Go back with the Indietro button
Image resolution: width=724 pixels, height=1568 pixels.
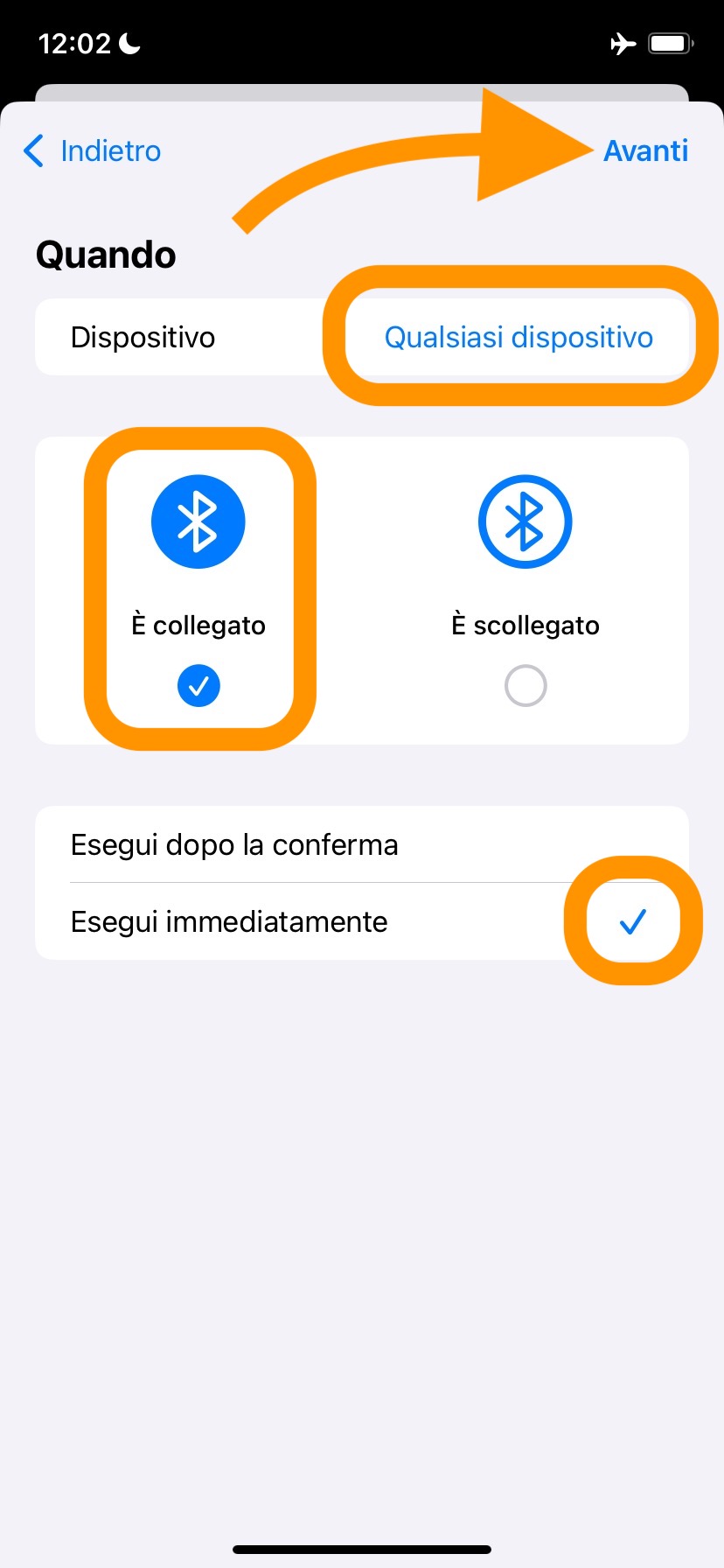93,151
